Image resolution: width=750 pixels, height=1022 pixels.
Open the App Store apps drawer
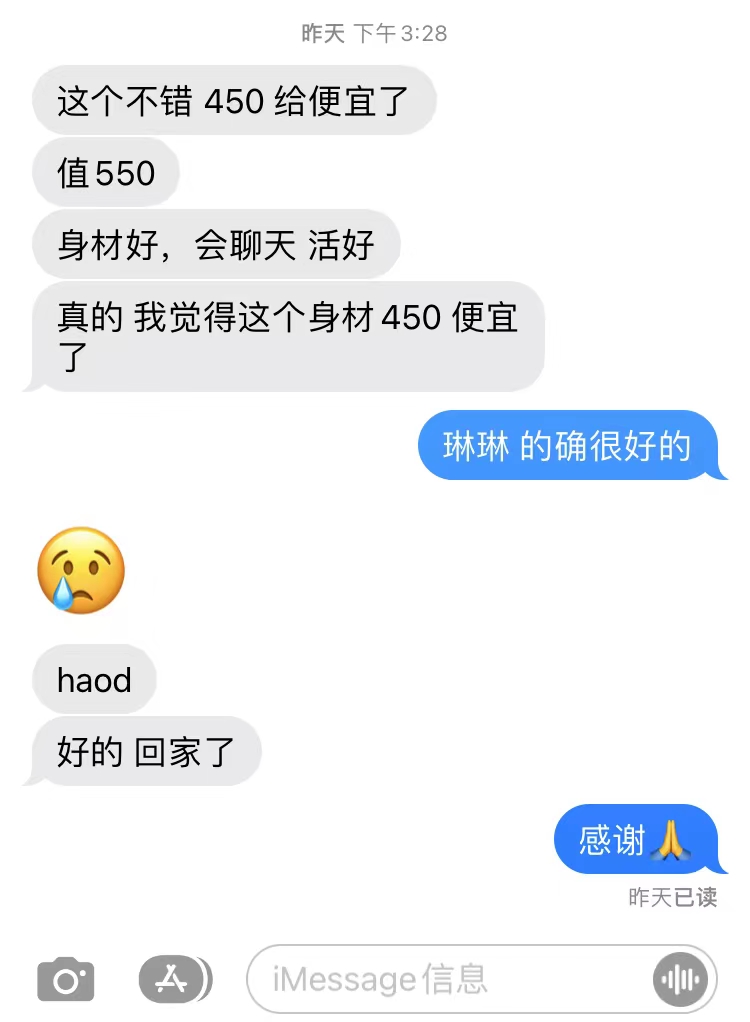pyautogui.click(x=173, y=980)
